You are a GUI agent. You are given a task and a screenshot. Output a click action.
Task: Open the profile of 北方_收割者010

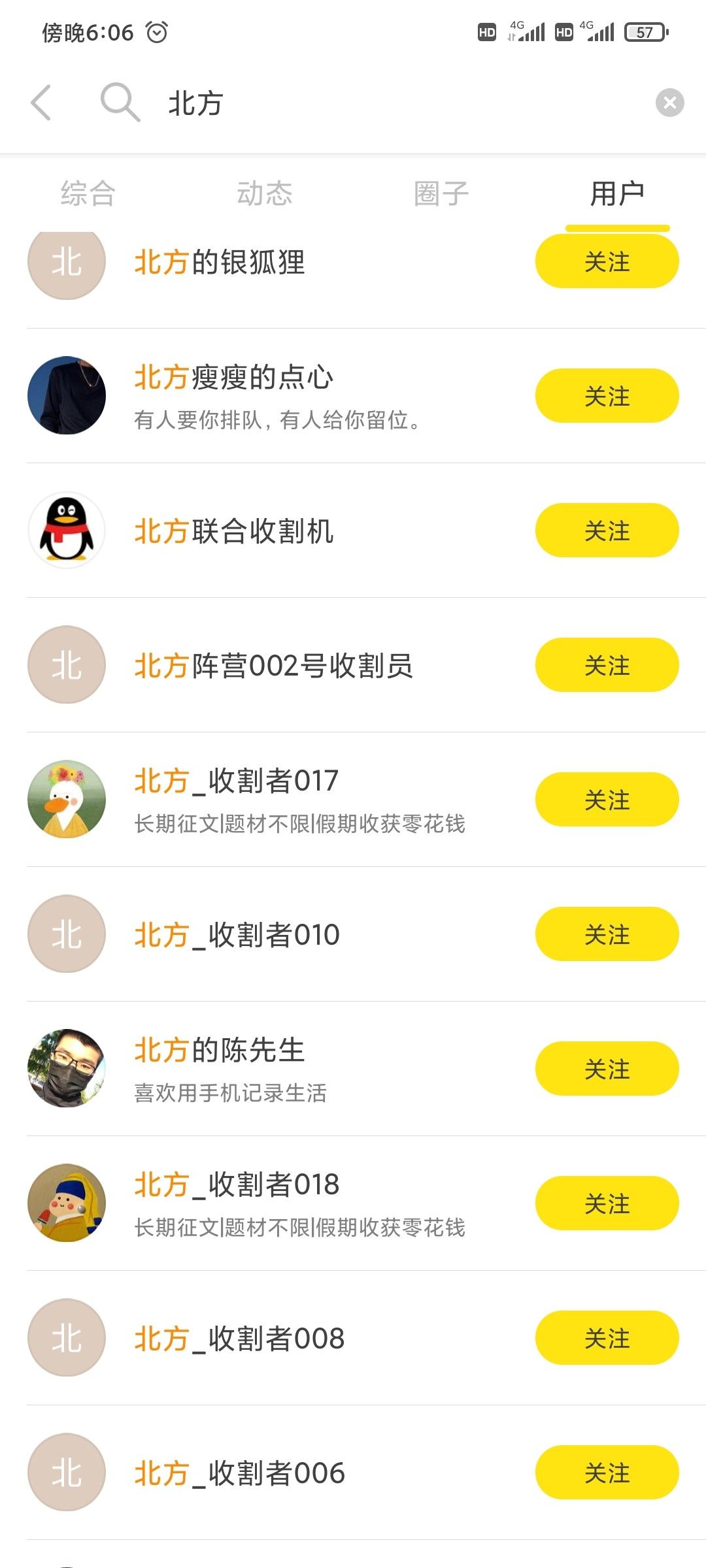[x=237, y=934]
